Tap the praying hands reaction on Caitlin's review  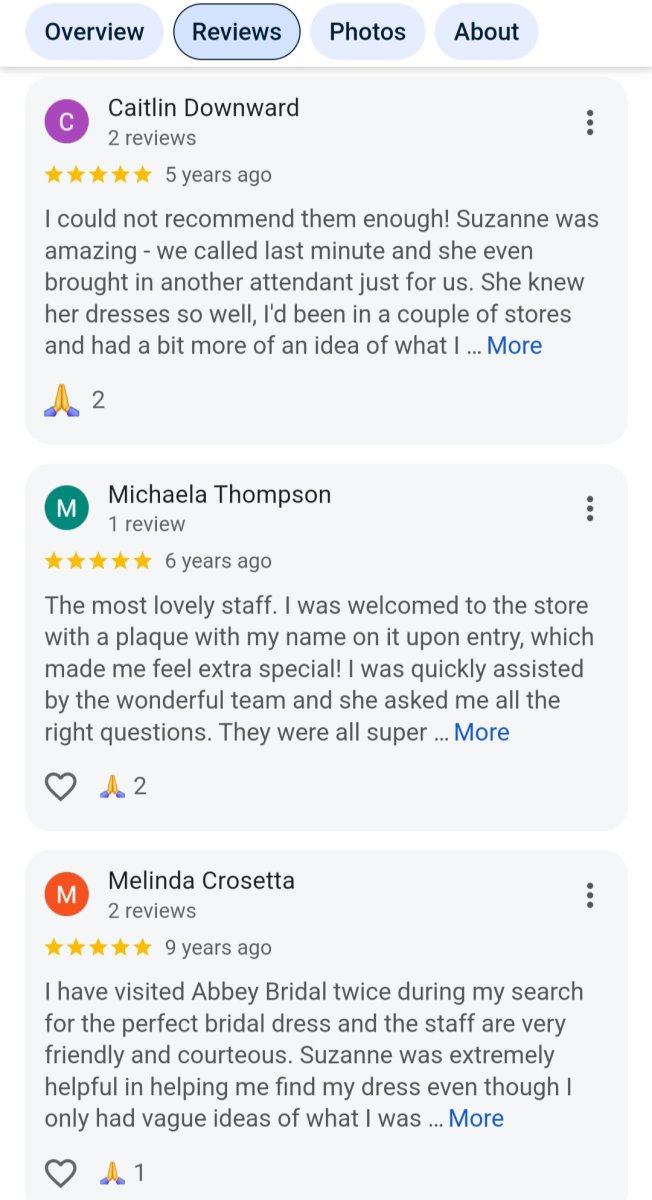75,401
